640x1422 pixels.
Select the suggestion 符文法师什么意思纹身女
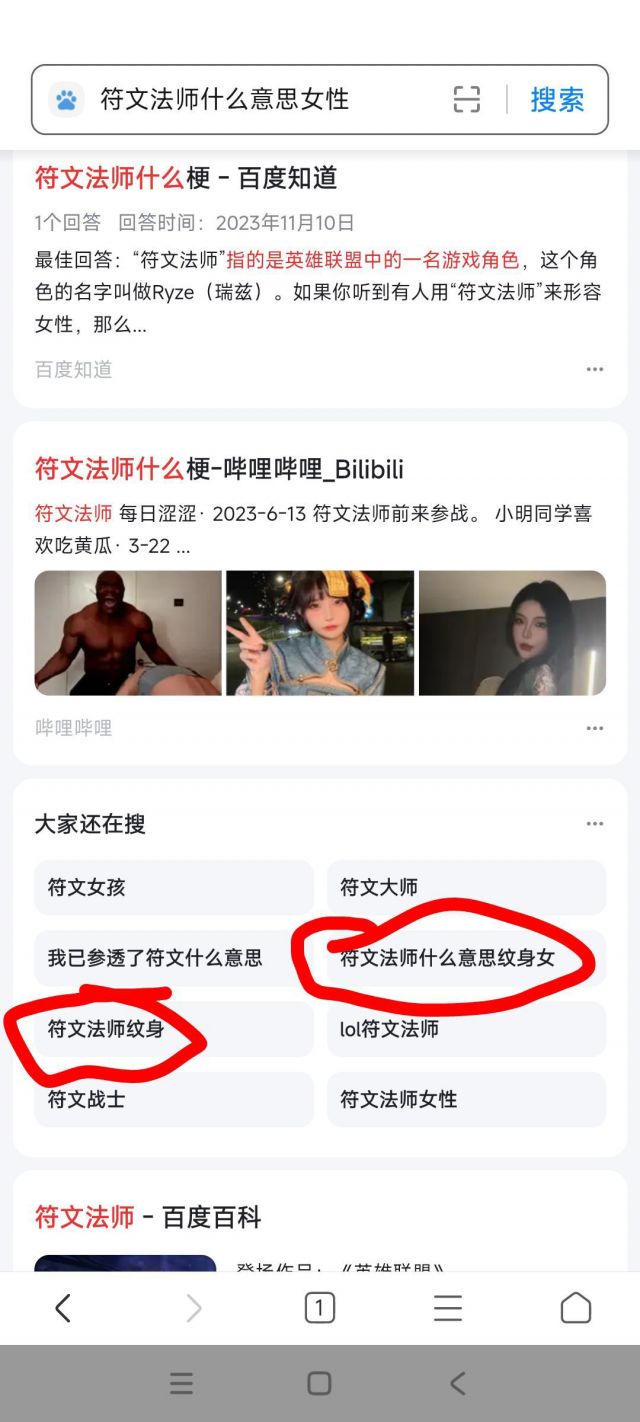pyautogui.click(x=466, y=958)
